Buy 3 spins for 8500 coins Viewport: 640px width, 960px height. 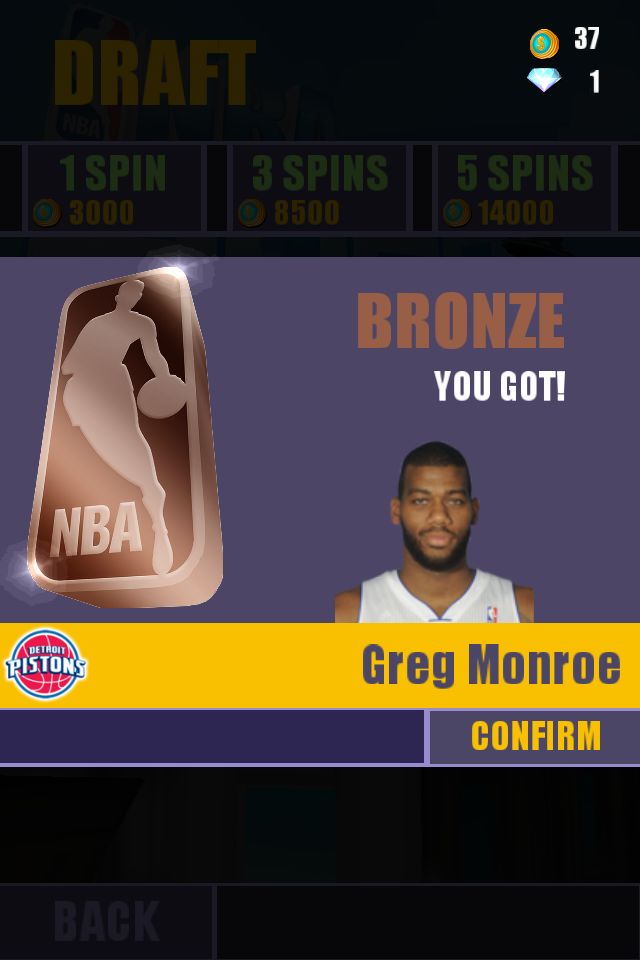pos(319,189)
